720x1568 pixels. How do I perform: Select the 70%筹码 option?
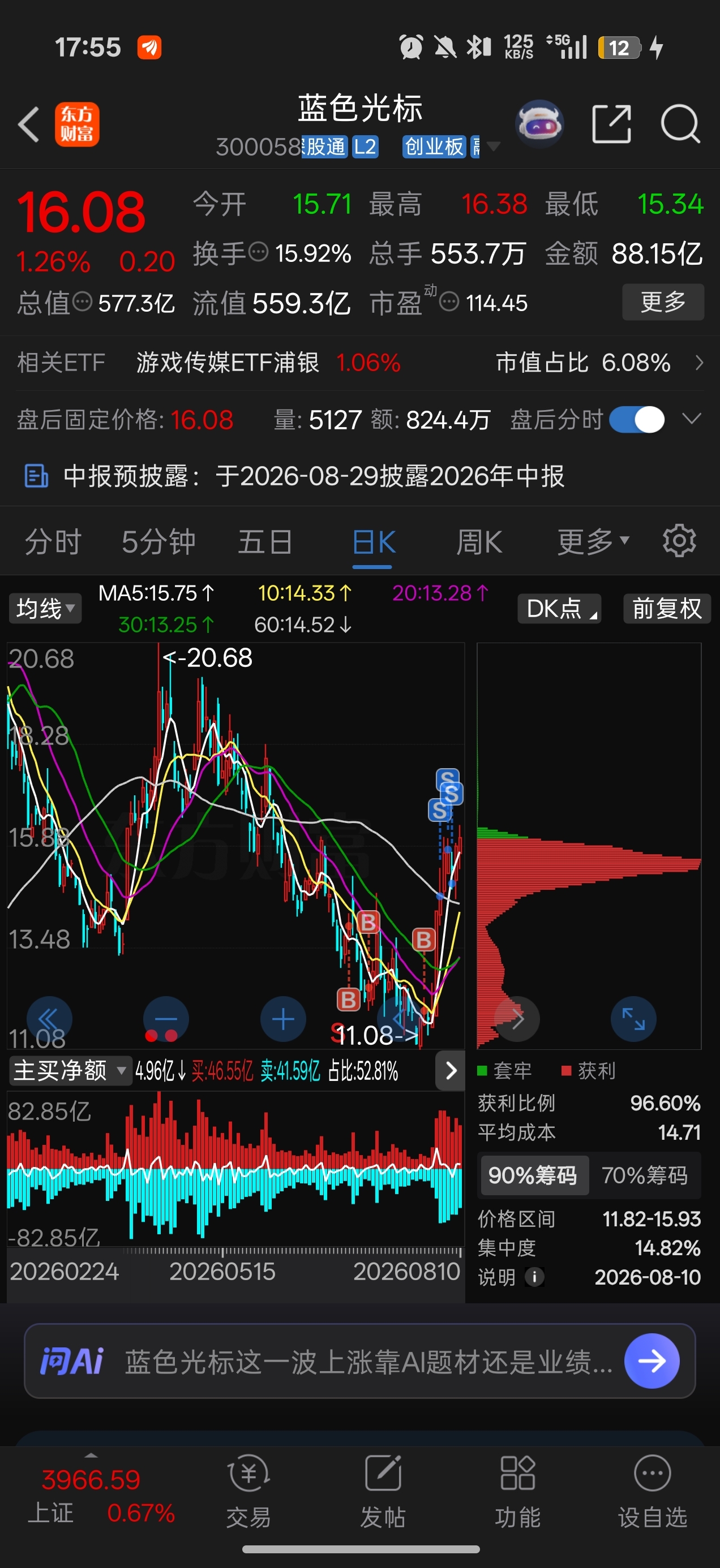pyautogui.click(x=645, y=1175)
